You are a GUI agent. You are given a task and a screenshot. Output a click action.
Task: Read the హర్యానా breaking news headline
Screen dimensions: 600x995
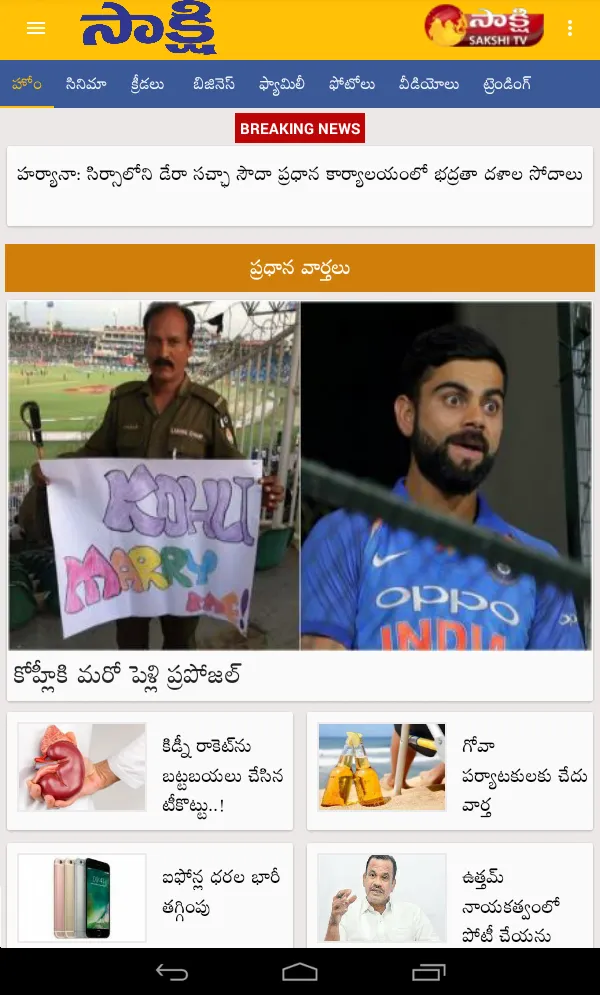300,176
